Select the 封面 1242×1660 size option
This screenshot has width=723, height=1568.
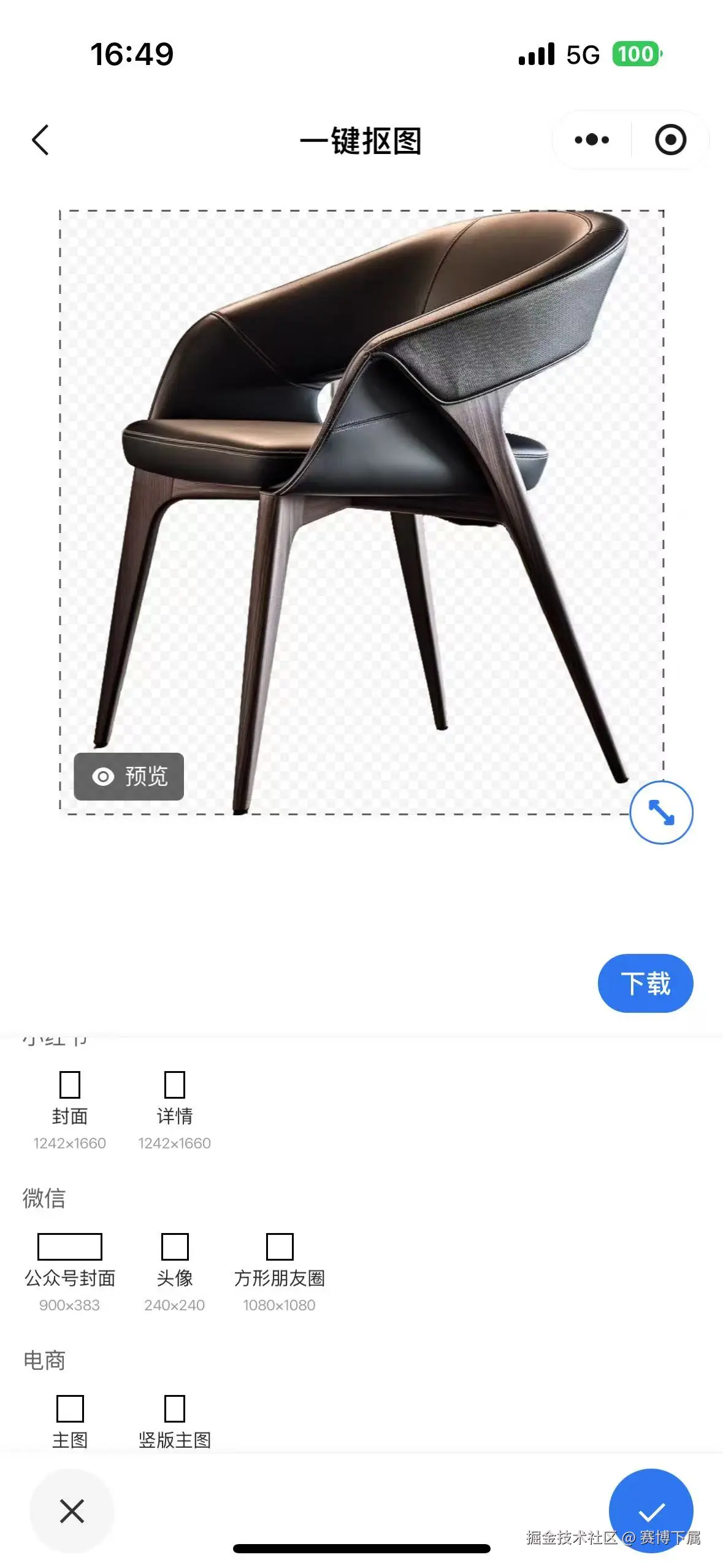(69, 1096)
